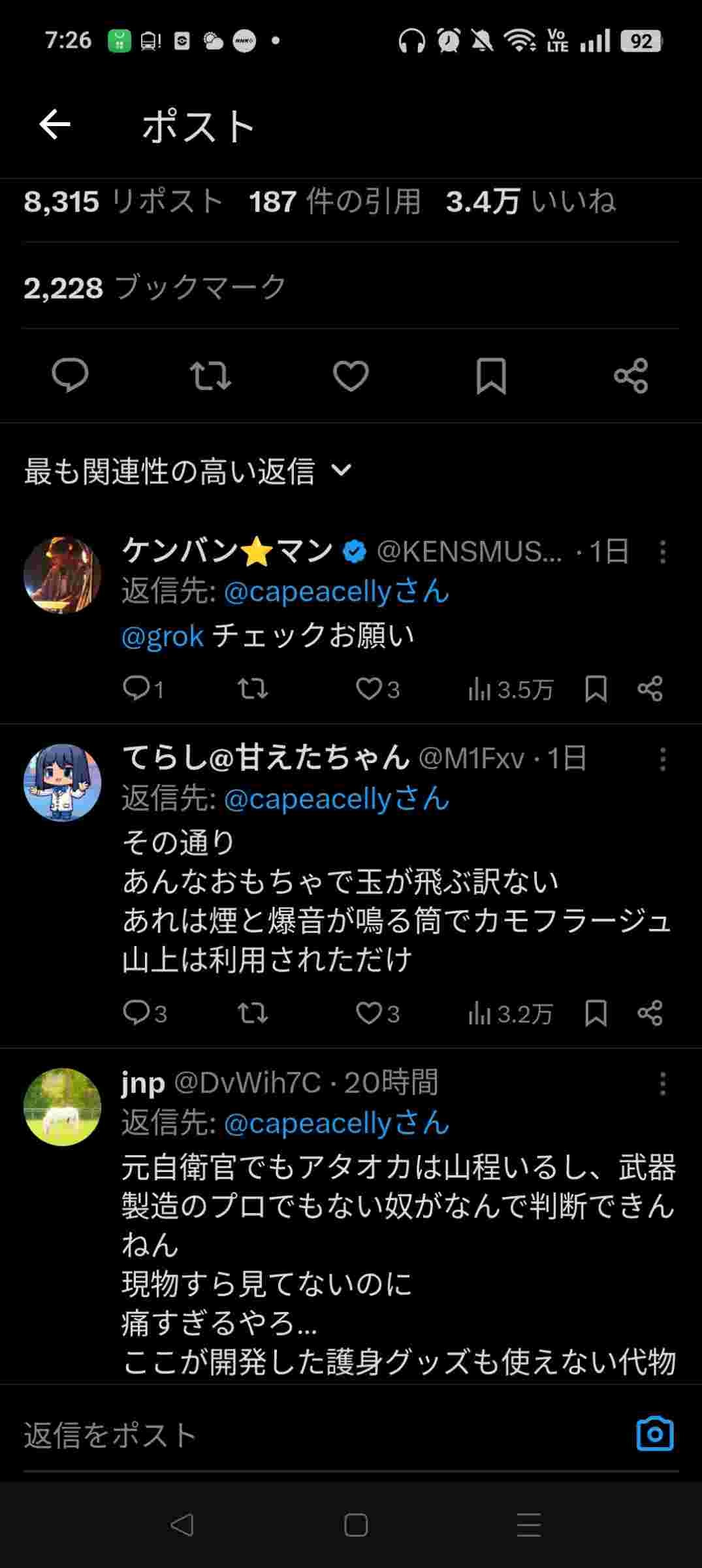Open ケンバン⭐マン's profile avatar
This screenshot has height=1568, width=702.
pyautogui.click(x=63, y=575)
